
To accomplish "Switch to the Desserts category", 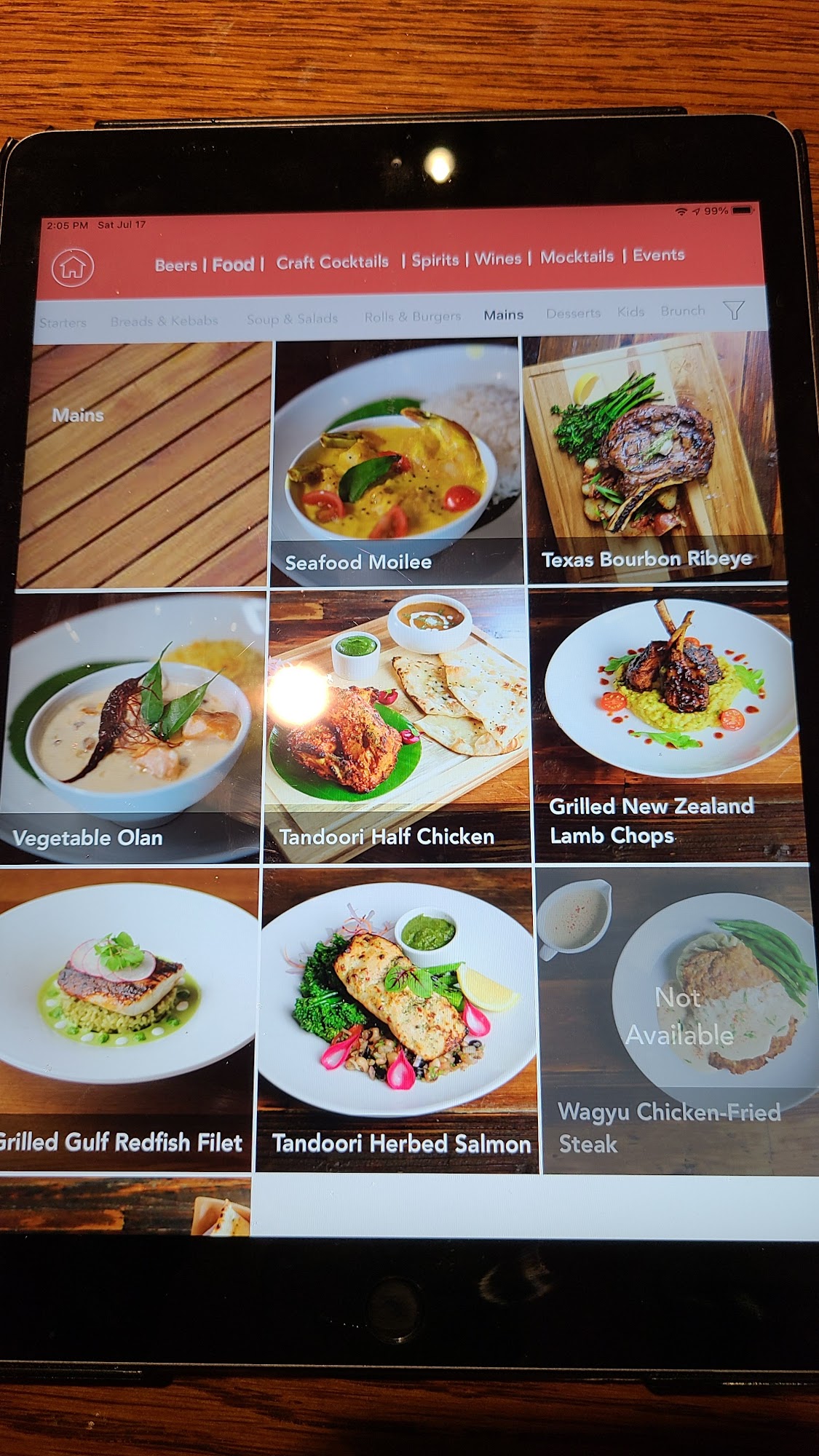I will pyautogui.click(x=573, y=313).
